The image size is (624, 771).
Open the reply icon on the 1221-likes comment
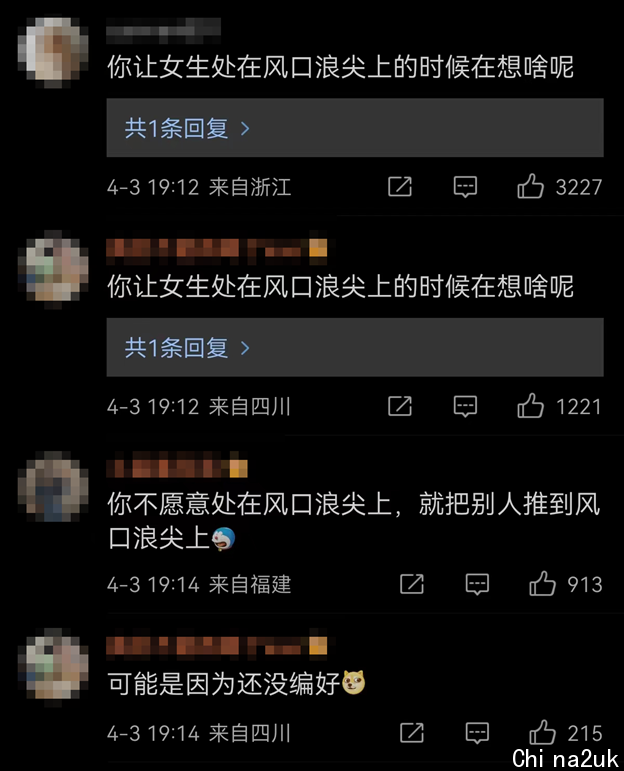coord(465,406)
